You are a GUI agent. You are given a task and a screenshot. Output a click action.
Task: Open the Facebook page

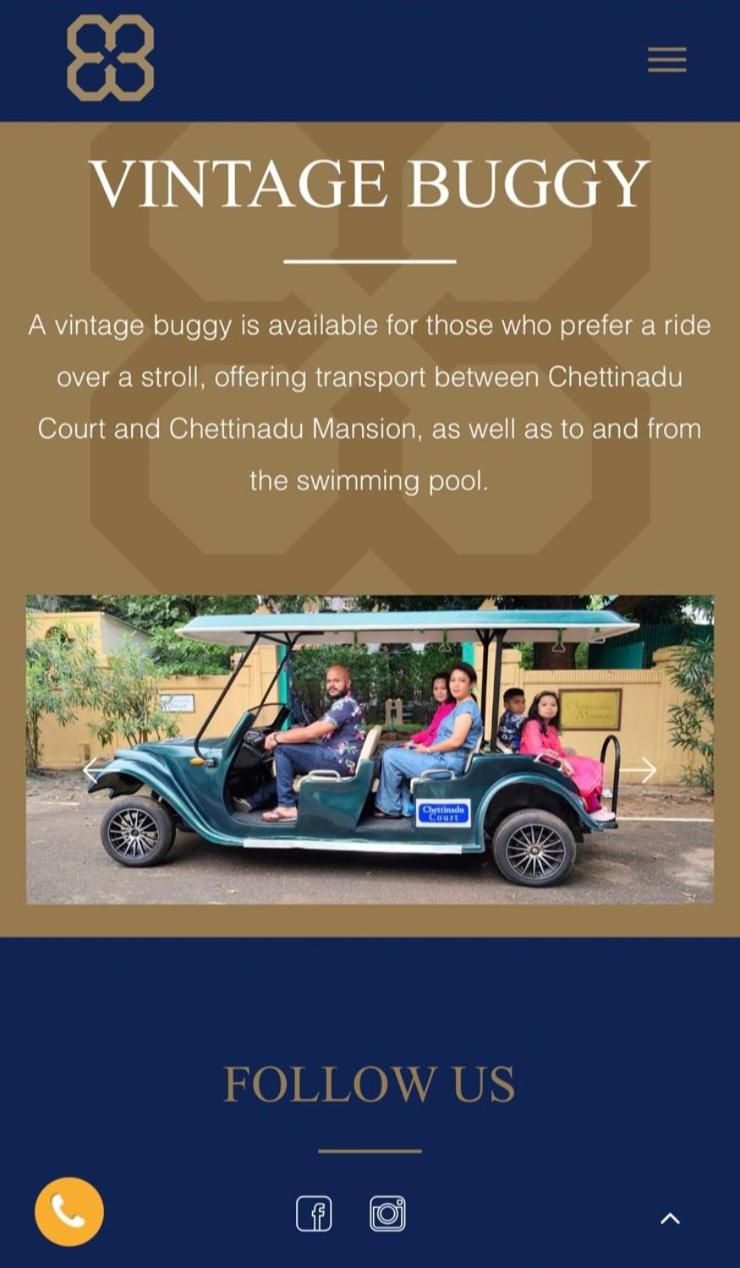[314, 1213]
